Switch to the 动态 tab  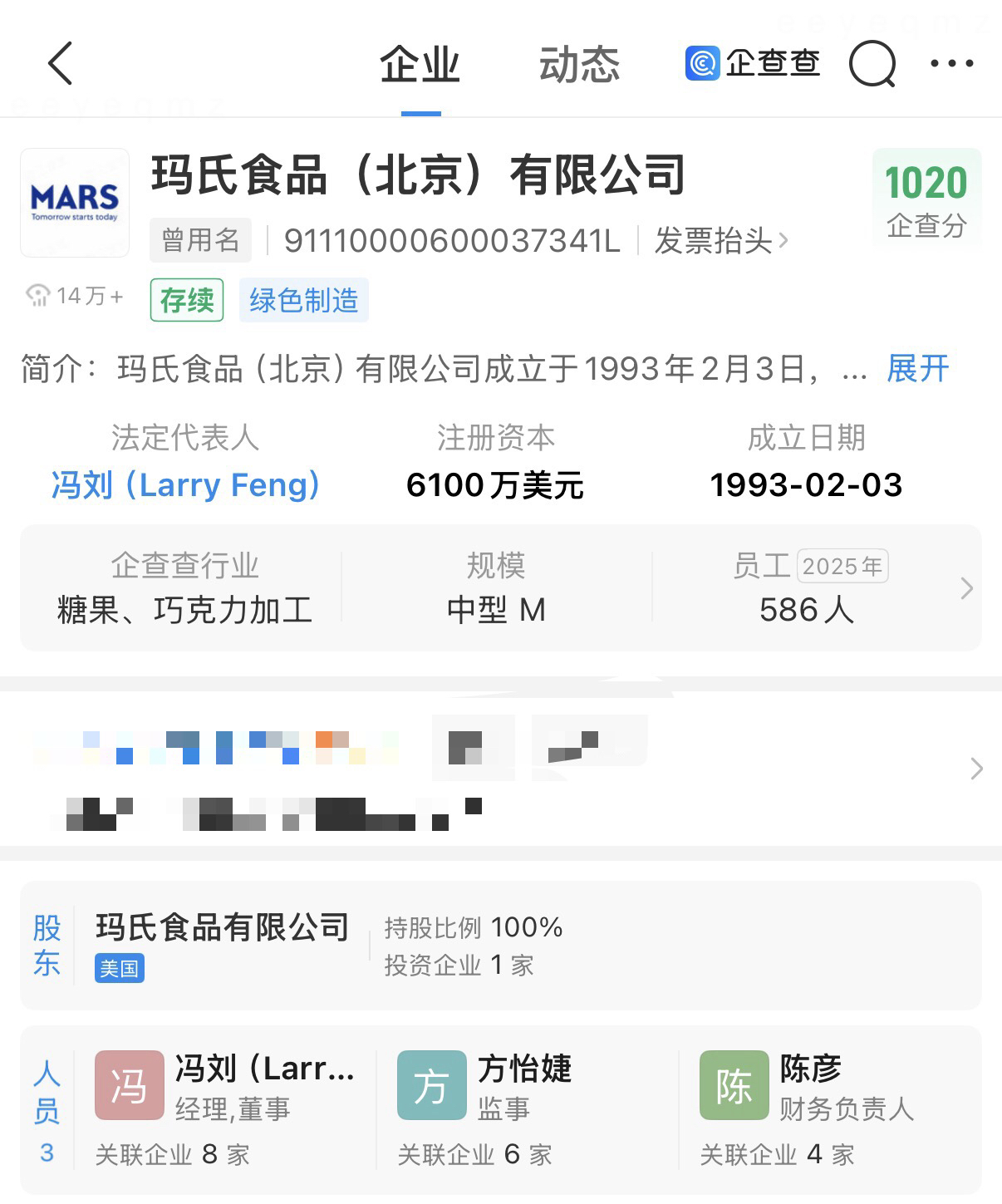pos(579,65)
